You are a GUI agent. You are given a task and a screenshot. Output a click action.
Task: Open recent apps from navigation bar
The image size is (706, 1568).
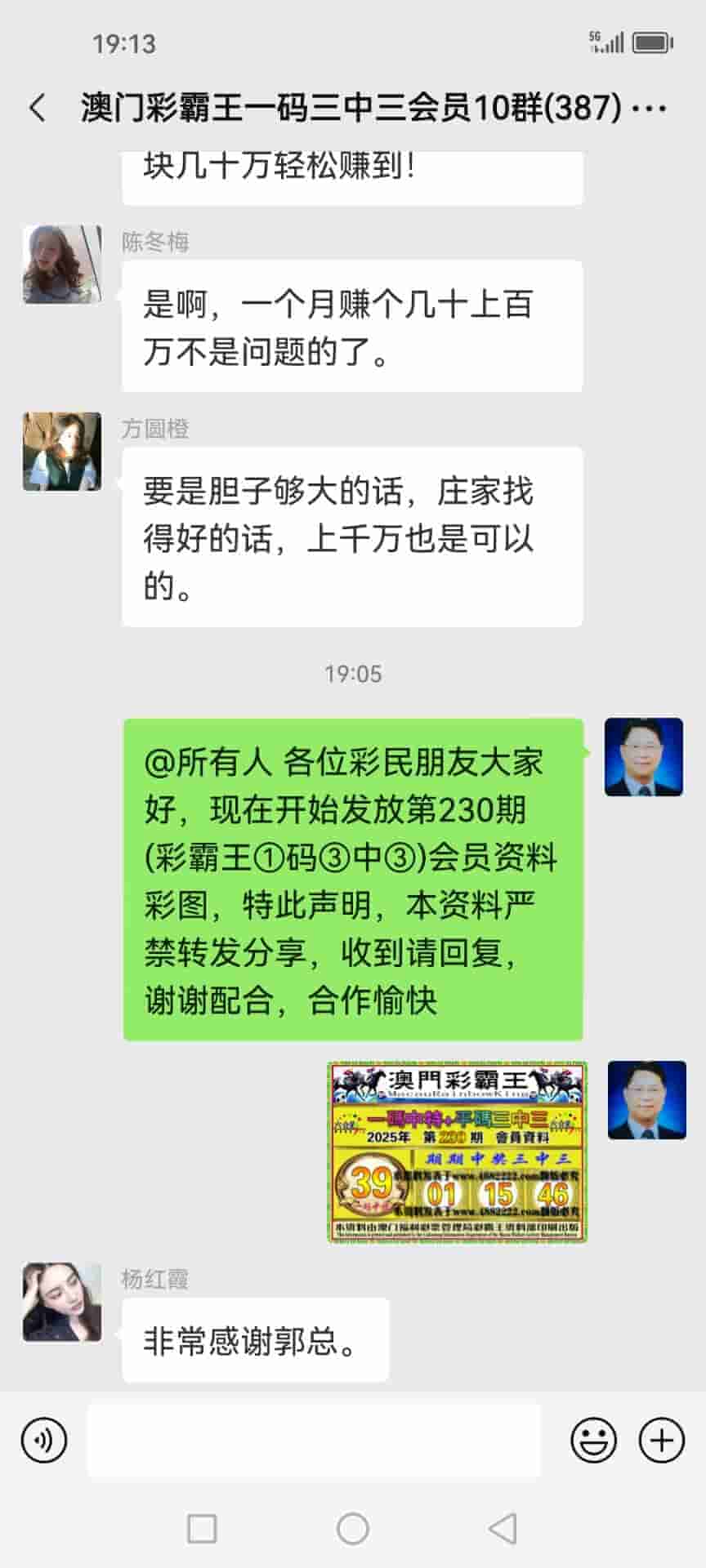(202, 1529)
